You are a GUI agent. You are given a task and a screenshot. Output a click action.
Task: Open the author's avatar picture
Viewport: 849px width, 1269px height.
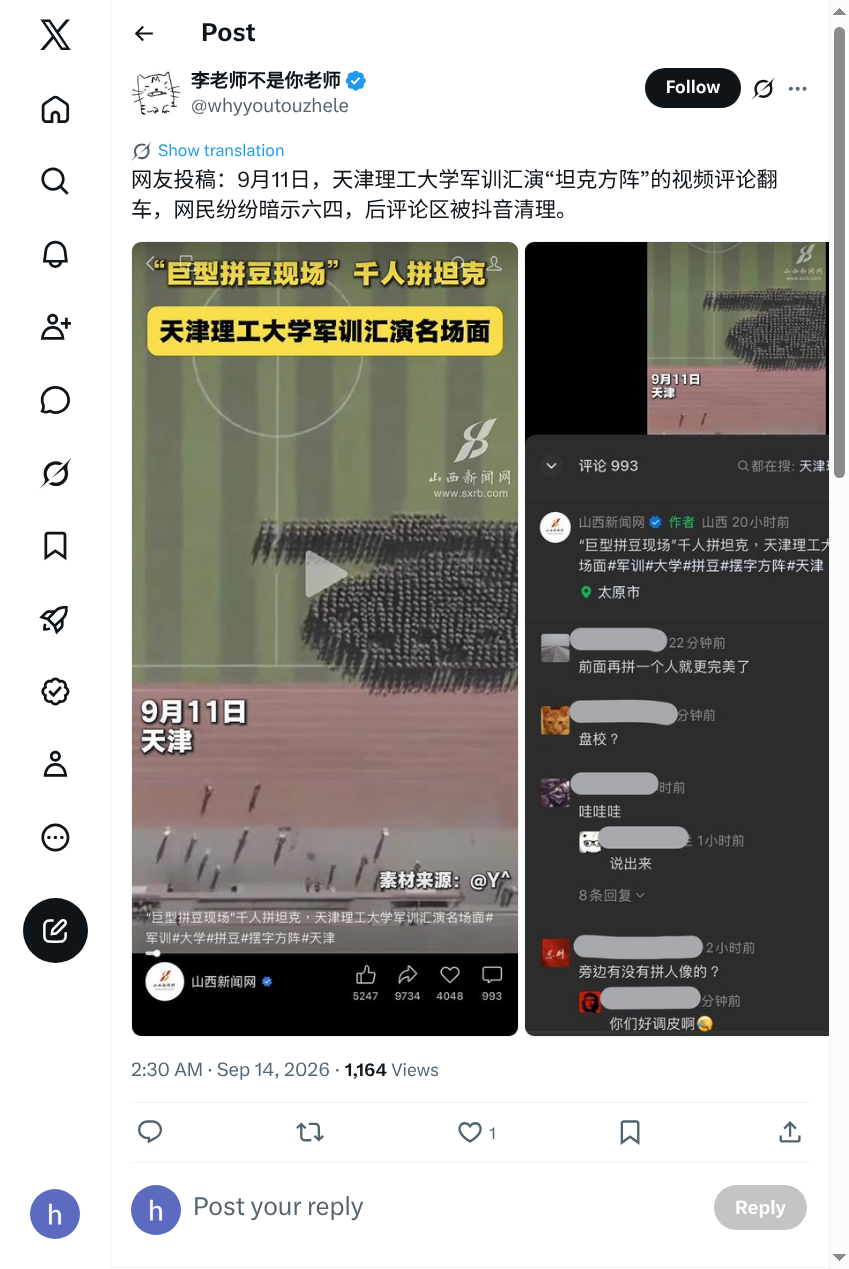[x=156, y=92]
